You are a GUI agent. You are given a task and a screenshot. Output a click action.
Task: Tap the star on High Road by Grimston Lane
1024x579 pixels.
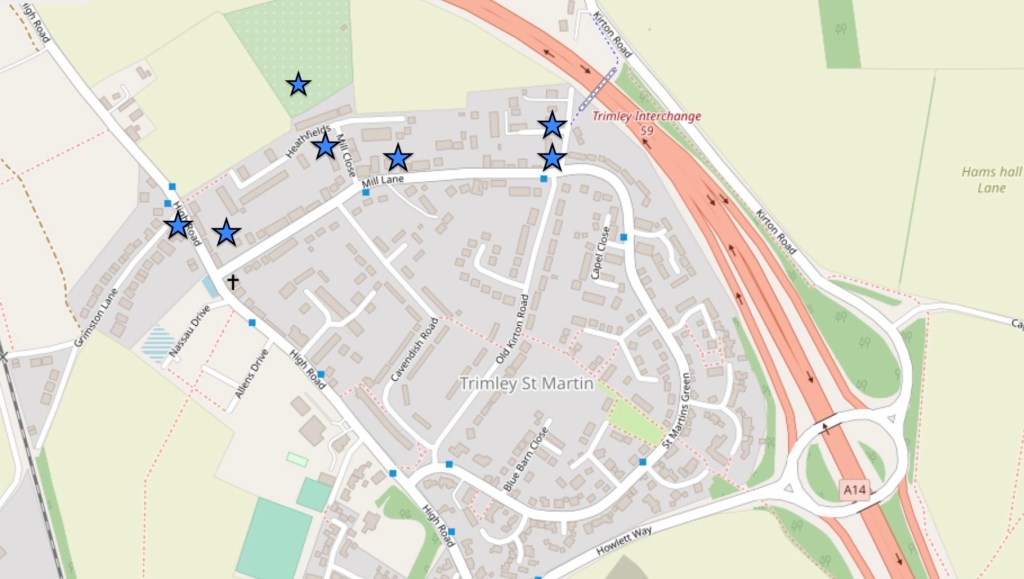[x=178, y=225]
